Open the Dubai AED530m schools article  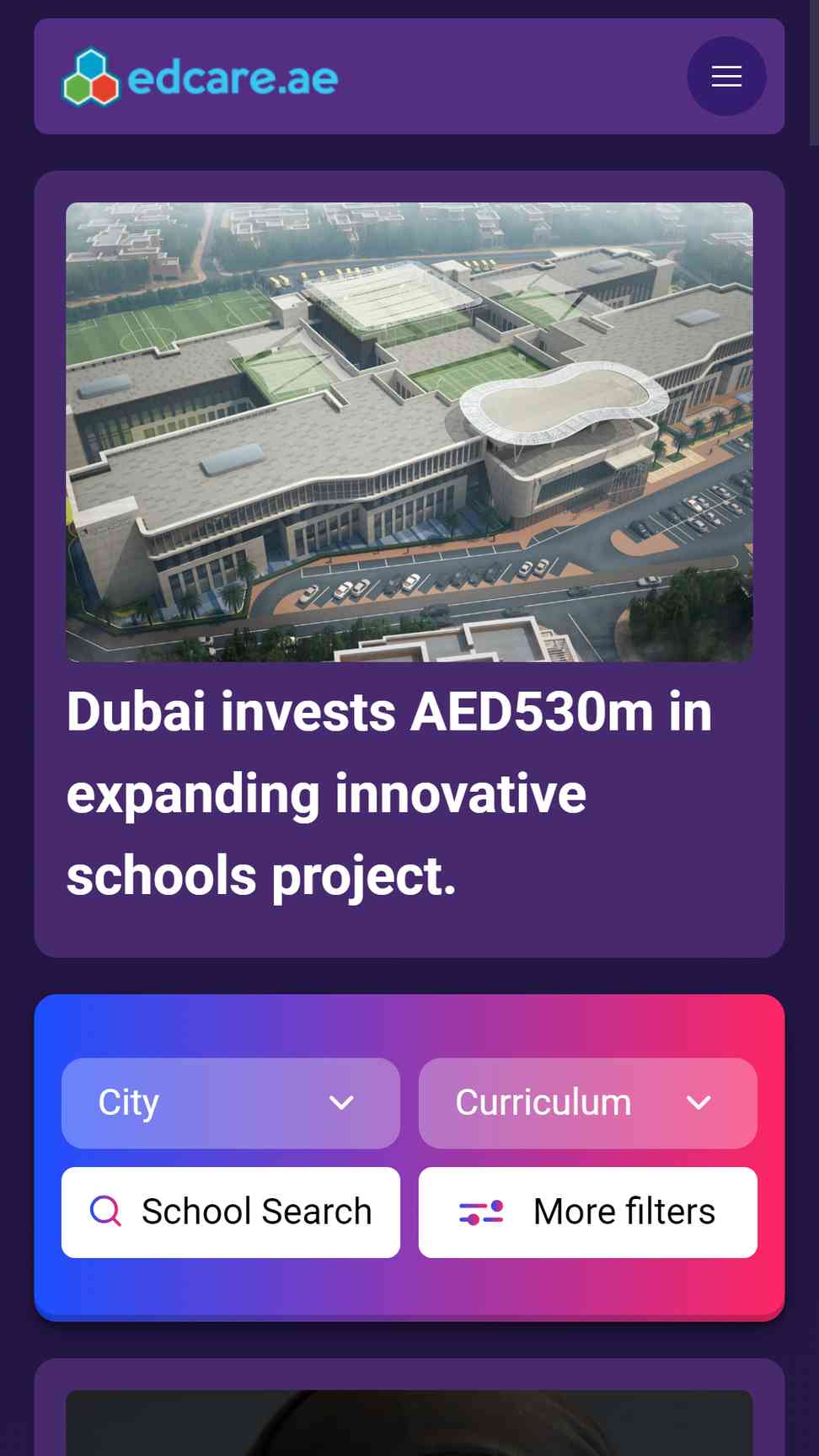(389, 792)
